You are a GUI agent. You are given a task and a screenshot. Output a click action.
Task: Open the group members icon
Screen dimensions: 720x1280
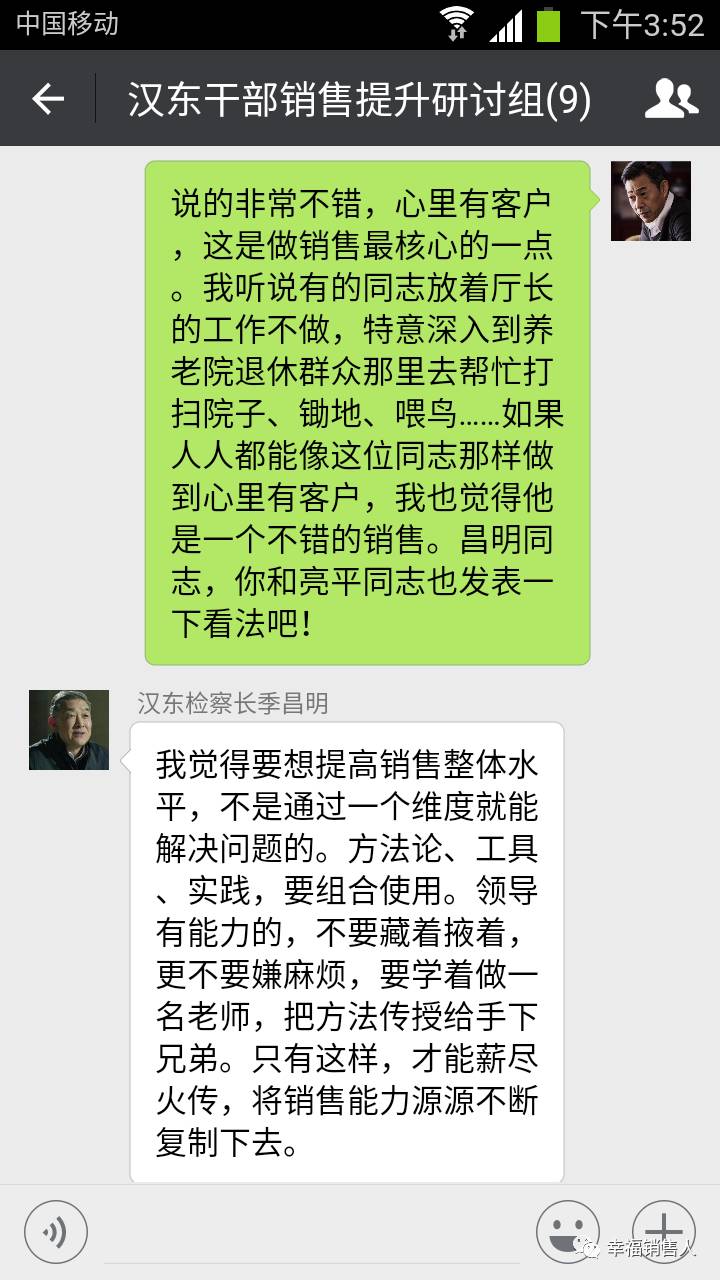[671, 99]
